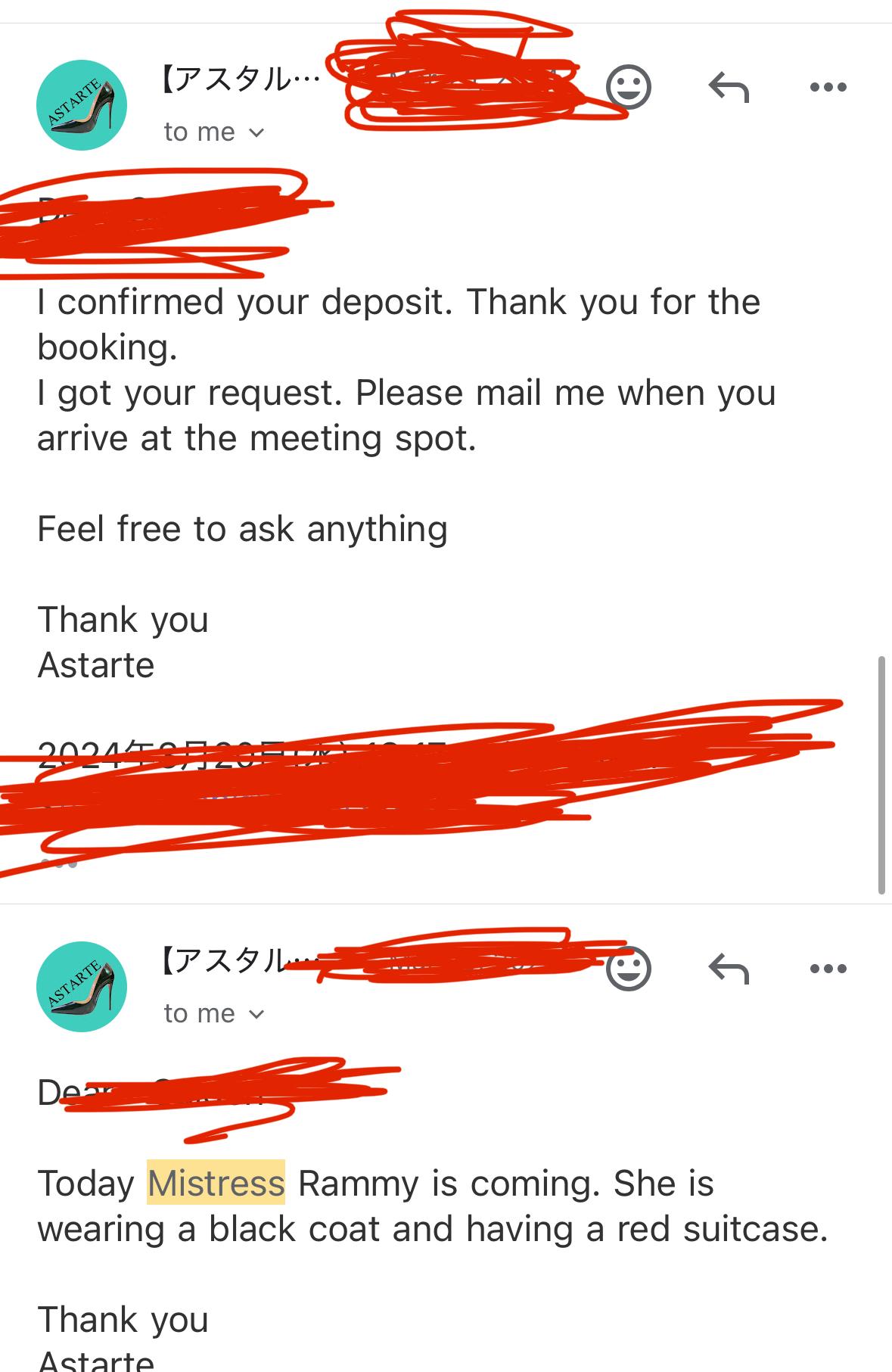Show trimmed quoted content in first email

pos(59,863)
